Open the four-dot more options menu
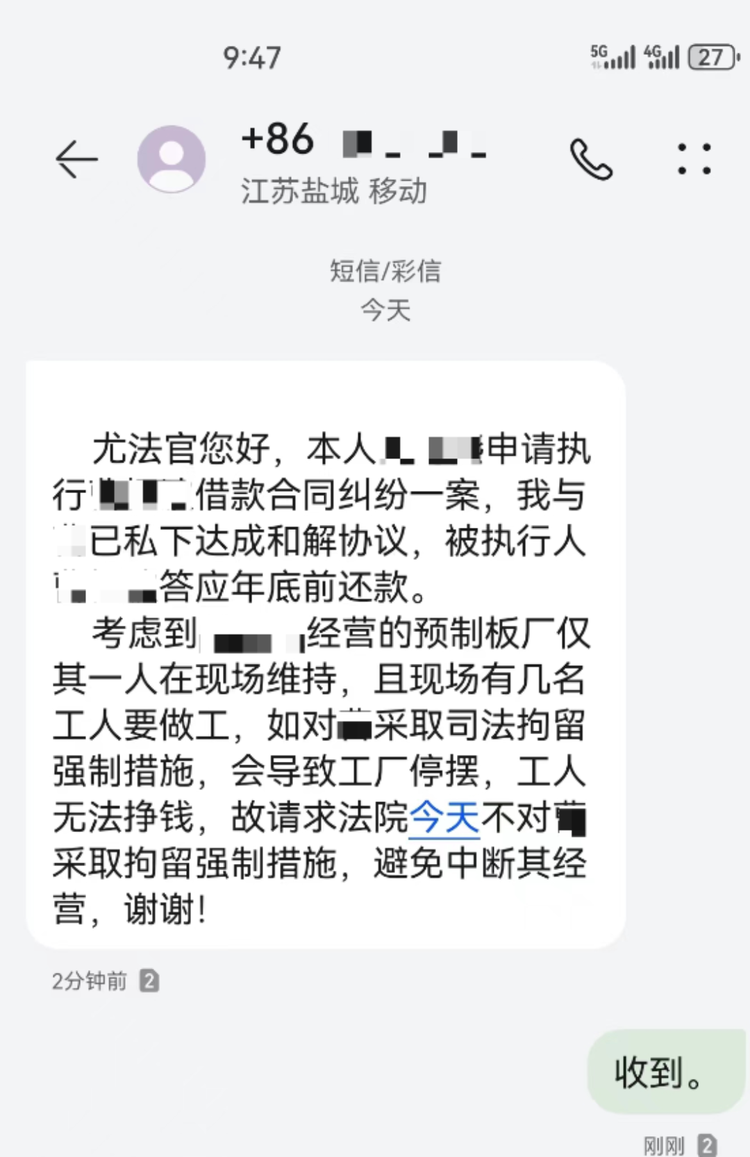Image resolution: width=750 pixels, height=1157 pixels. 694,159
